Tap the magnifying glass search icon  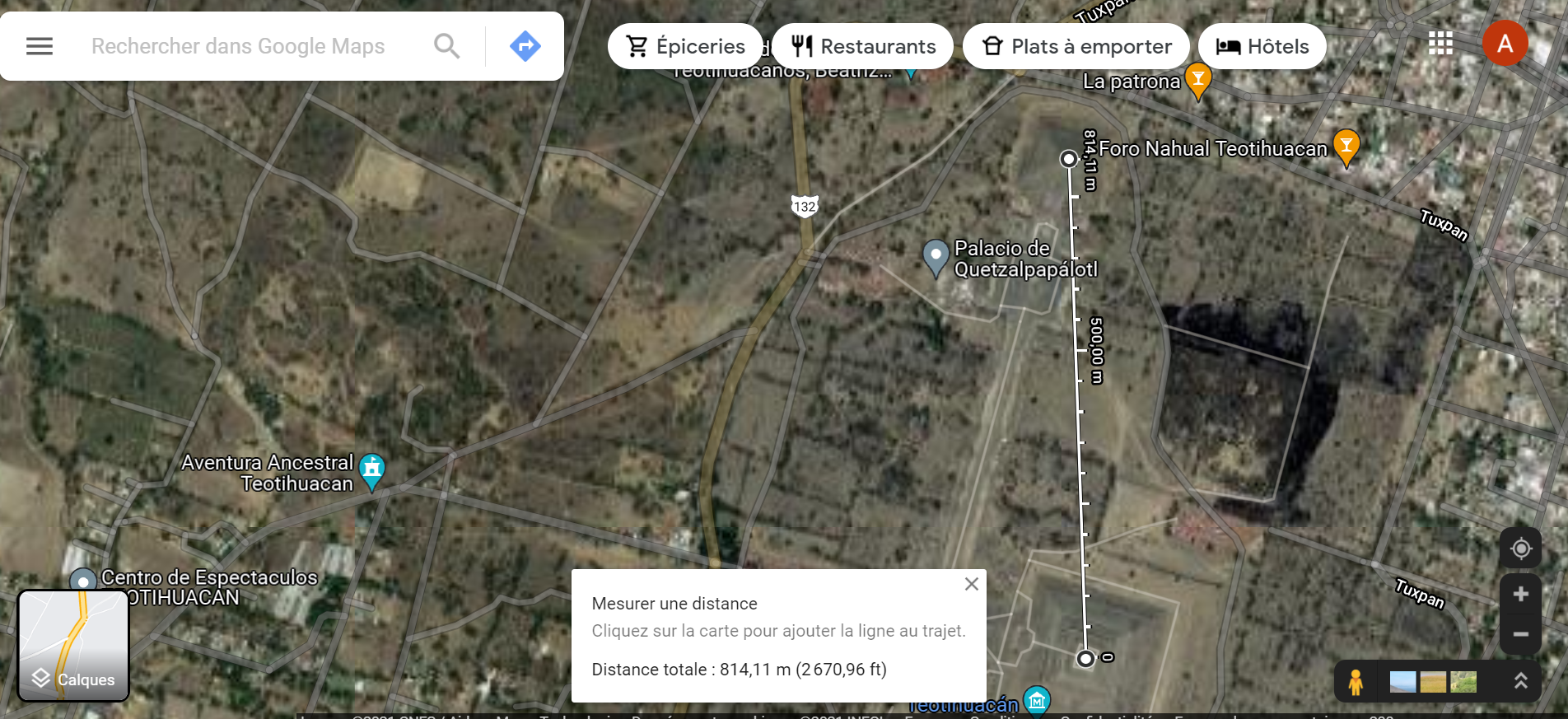click(446, 46)
